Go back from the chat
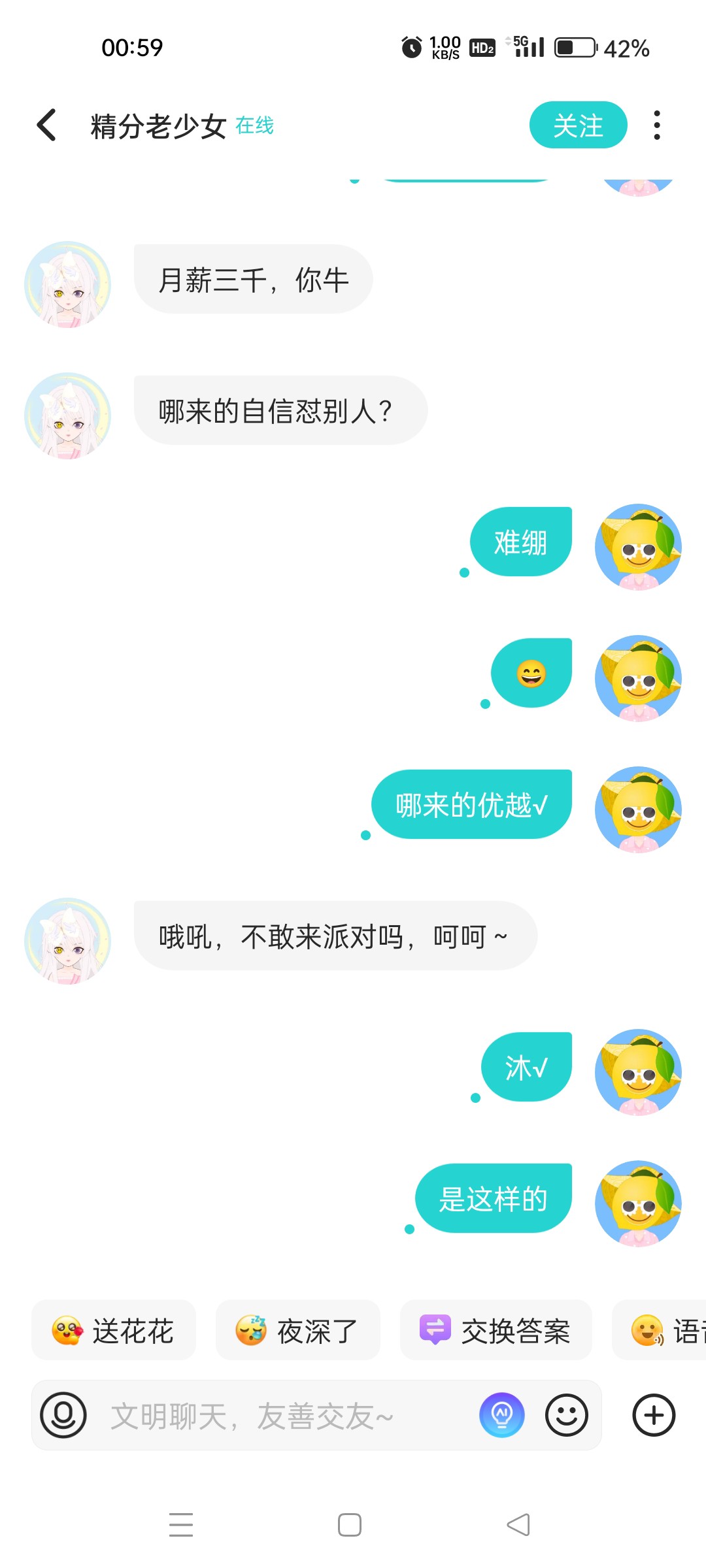This screenshot has width=706, height=1568. pyautogui.click(x=46, y=125)
